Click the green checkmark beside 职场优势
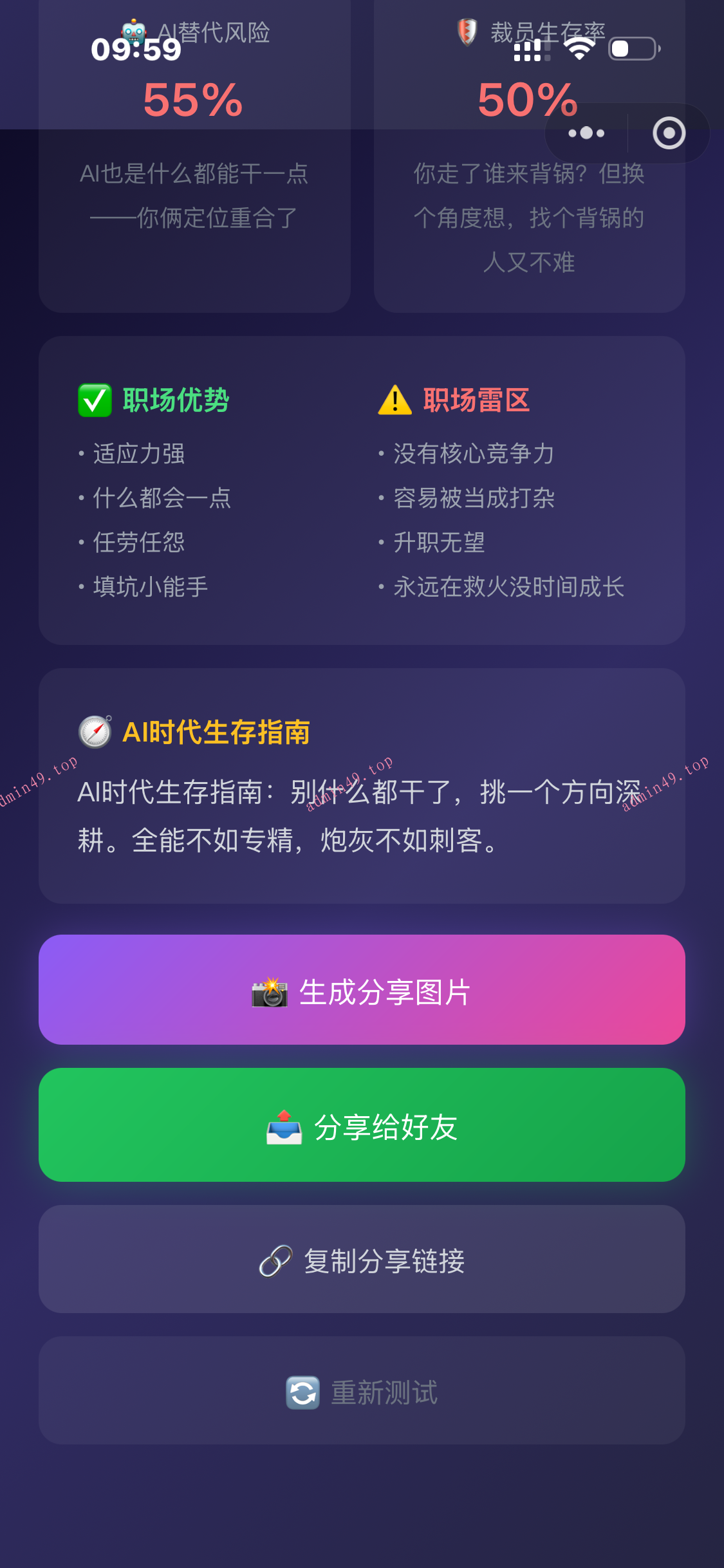 tap(94, 400)
